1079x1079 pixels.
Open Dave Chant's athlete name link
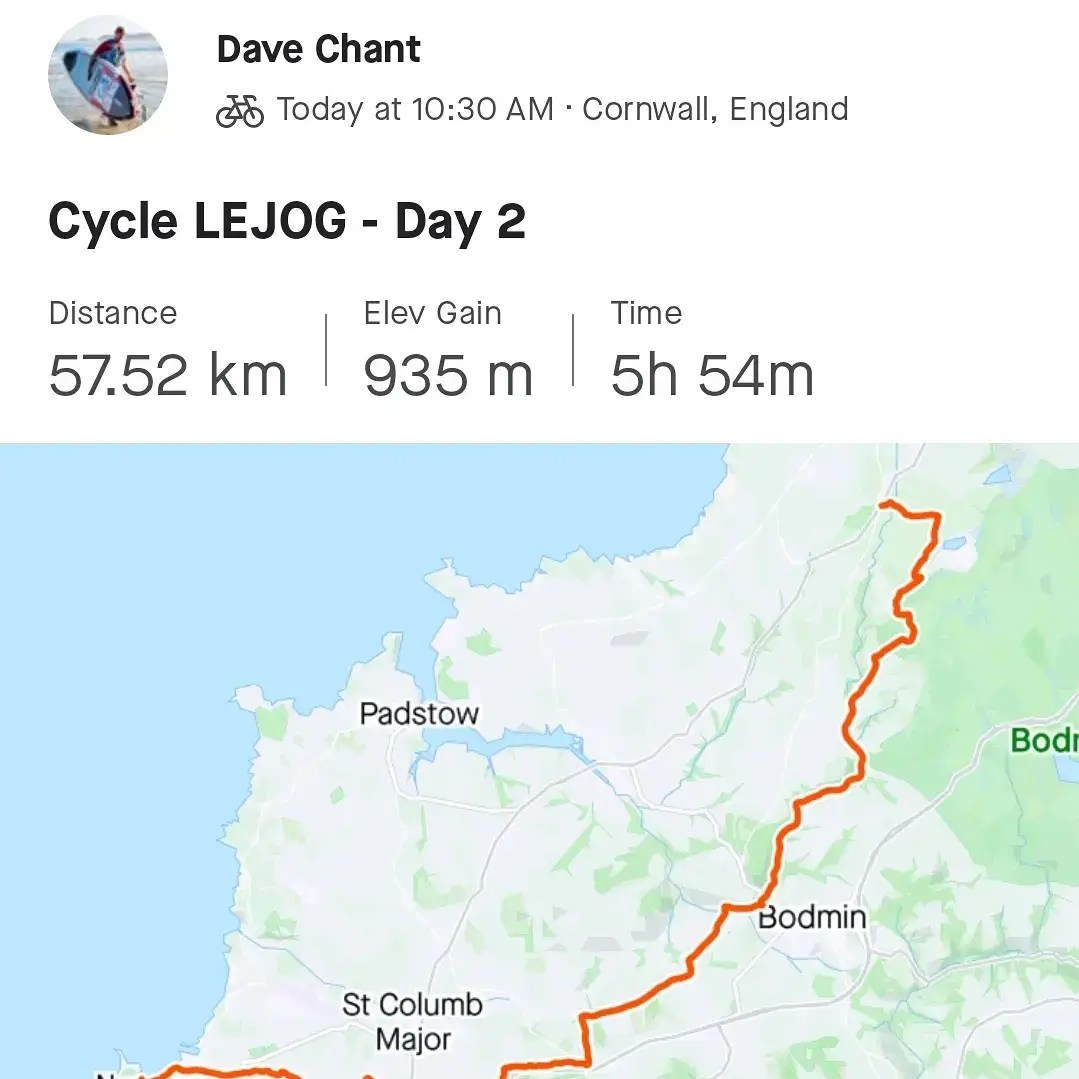[x=318, y=49]
